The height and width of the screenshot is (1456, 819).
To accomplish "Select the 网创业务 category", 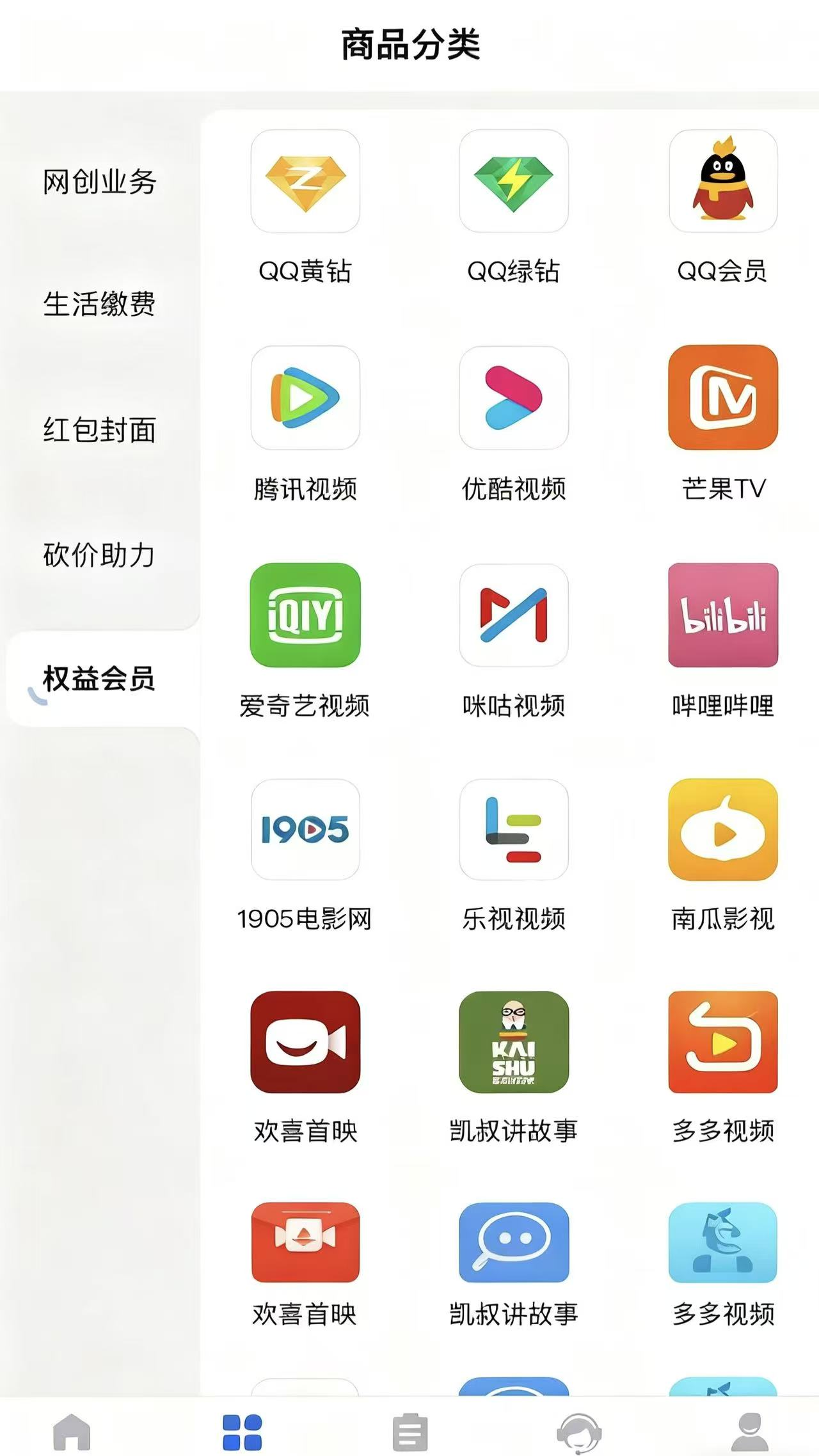I will 99,182.
